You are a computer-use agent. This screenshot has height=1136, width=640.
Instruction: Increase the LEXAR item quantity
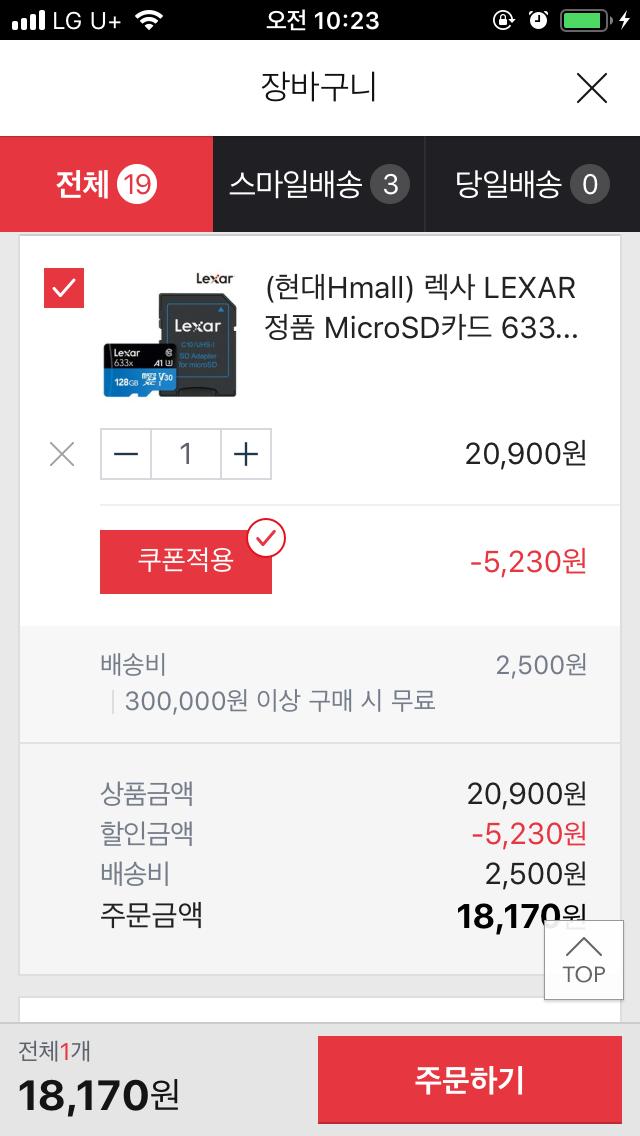[x=246, y=455]
